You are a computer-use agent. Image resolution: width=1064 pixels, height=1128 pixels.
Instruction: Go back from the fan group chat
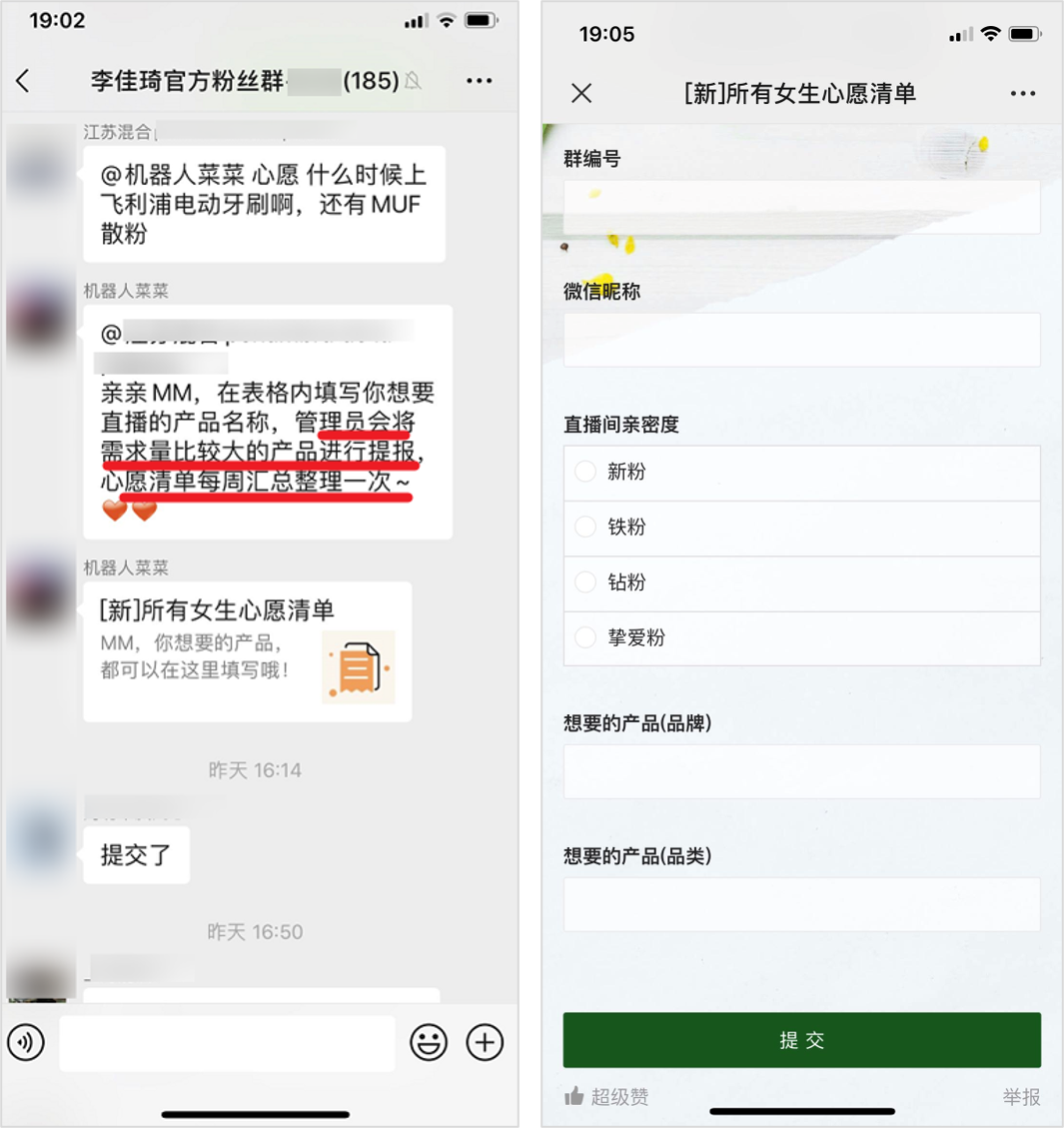[x=24, y=81]
